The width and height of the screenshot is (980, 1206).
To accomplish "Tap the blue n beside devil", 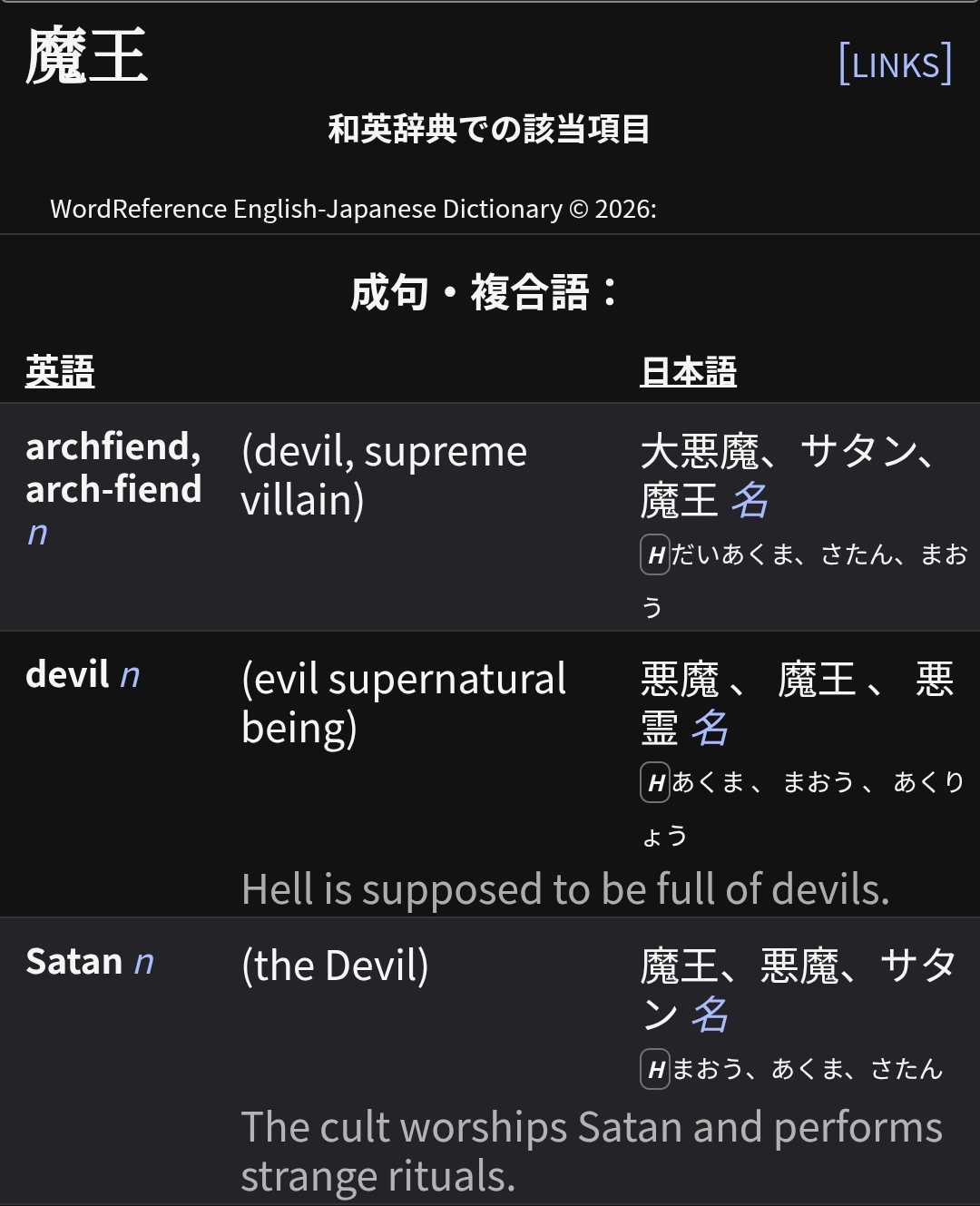I will (130, 675).
